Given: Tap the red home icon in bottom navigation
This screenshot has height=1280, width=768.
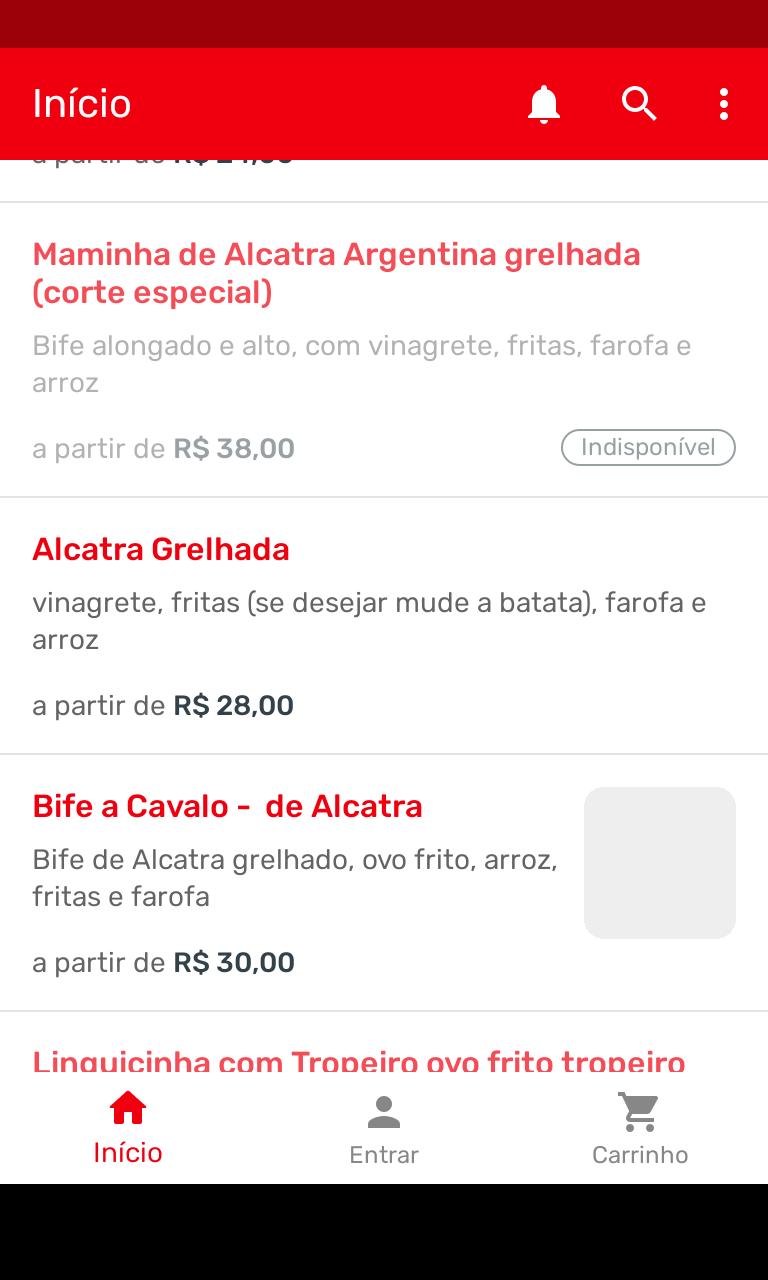Looking at the screenshot, I should pyautogui.click(x=129, y=1108).
